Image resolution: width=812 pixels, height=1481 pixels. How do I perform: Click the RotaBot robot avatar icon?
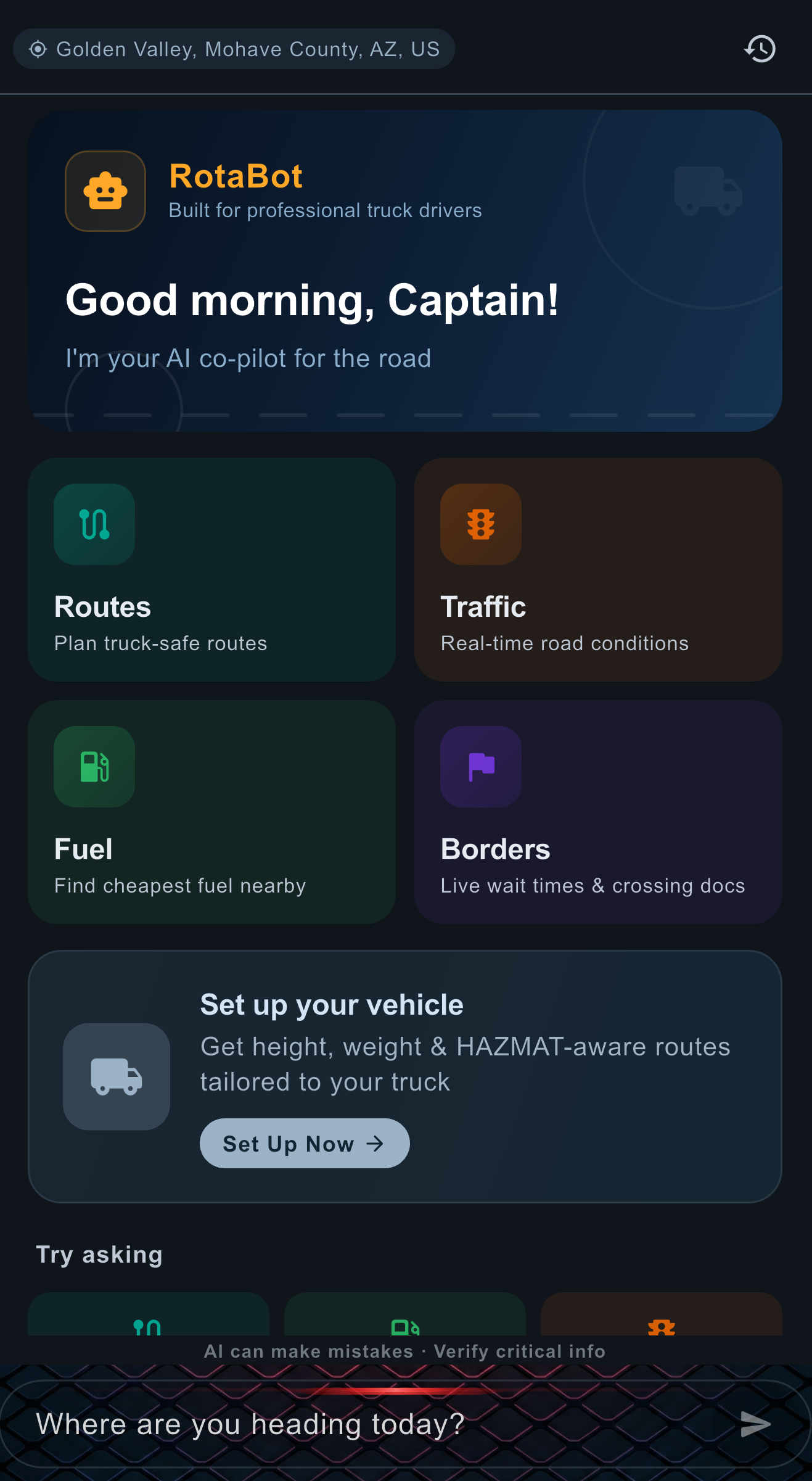[105, 191]
